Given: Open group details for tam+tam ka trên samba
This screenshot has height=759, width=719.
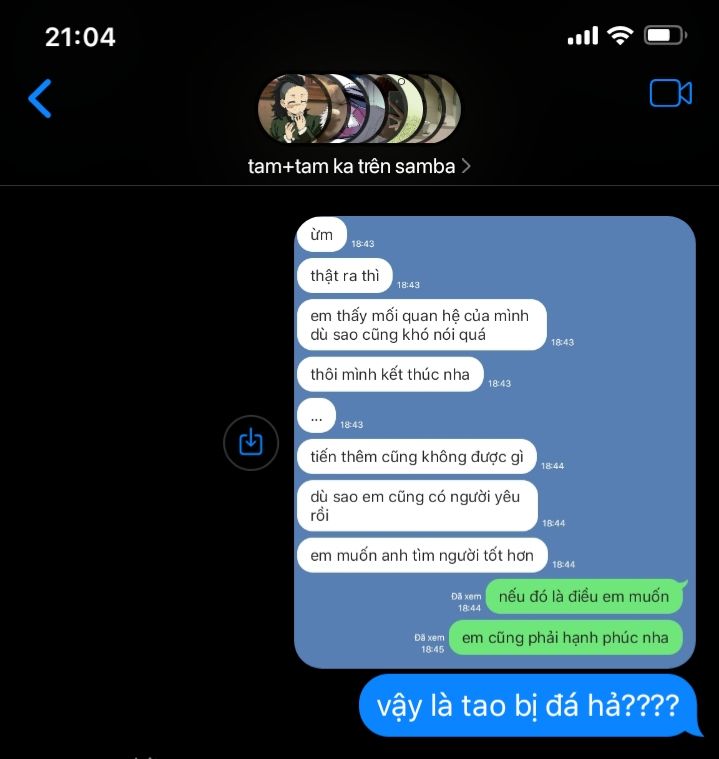Looking at the screenshot, I should pyautogui.click(x=359, y=166).
